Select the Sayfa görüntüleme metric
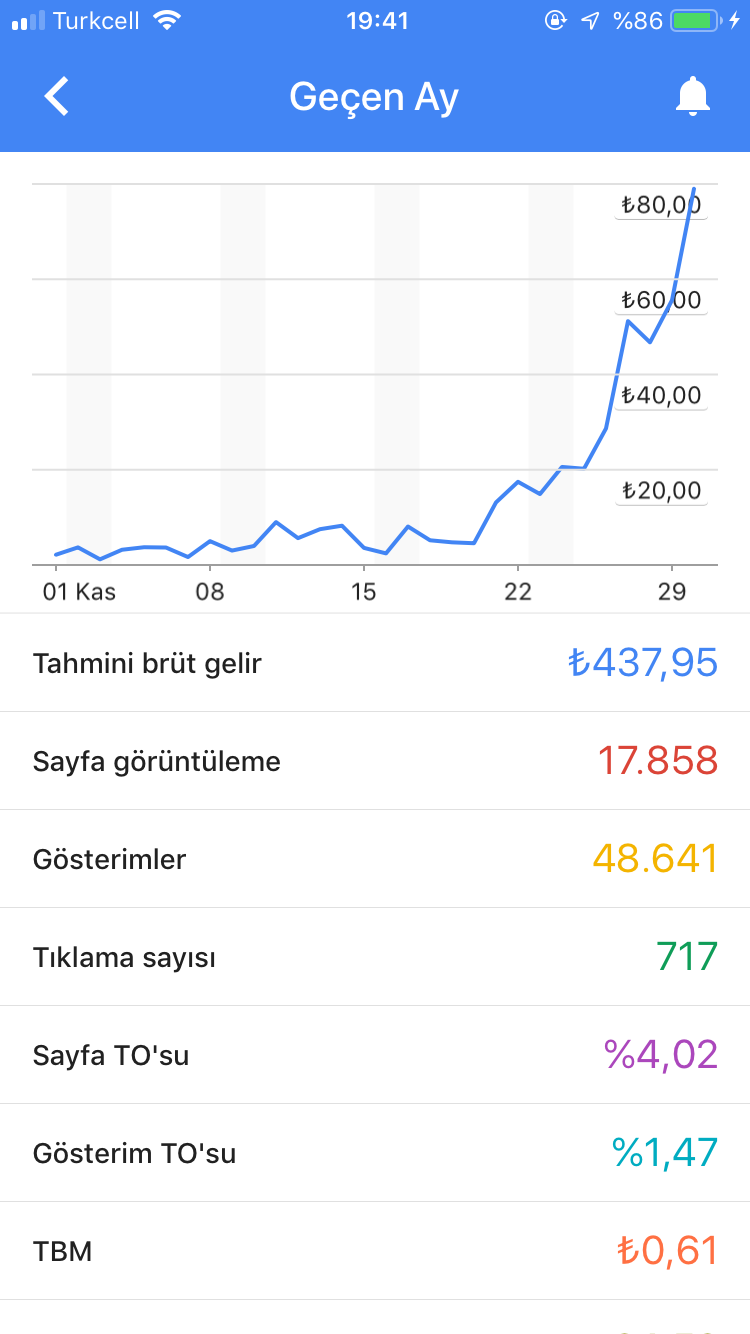The height and width of the screenshot is (1334, 750). pos(375,761)
